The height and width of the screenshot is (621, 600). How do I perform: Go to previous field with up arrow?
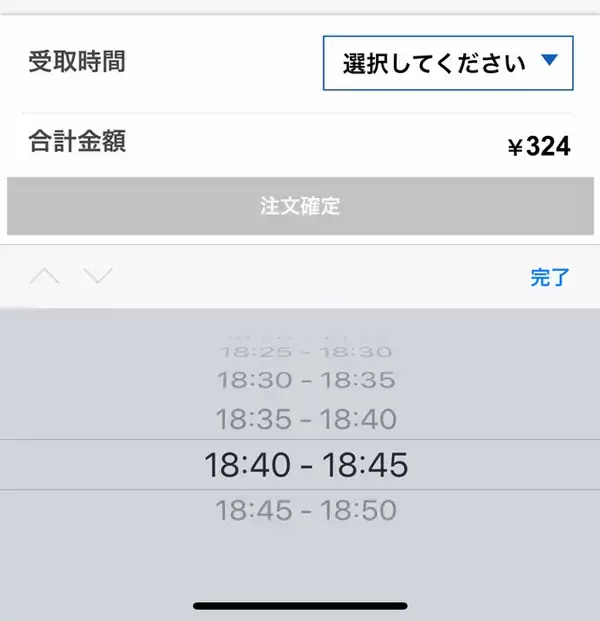45,276
